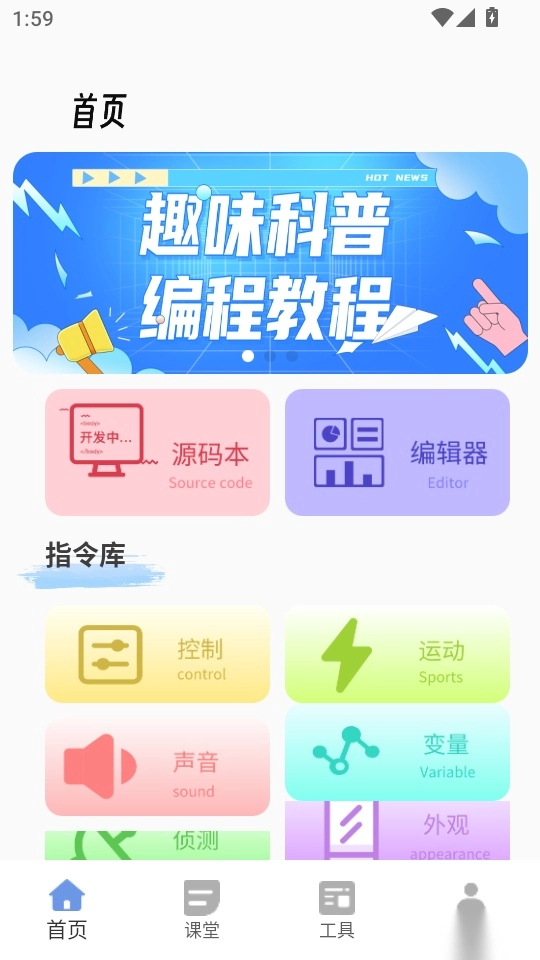
Task: Open the 控制 control instruction card
Action: coord(157,654)
